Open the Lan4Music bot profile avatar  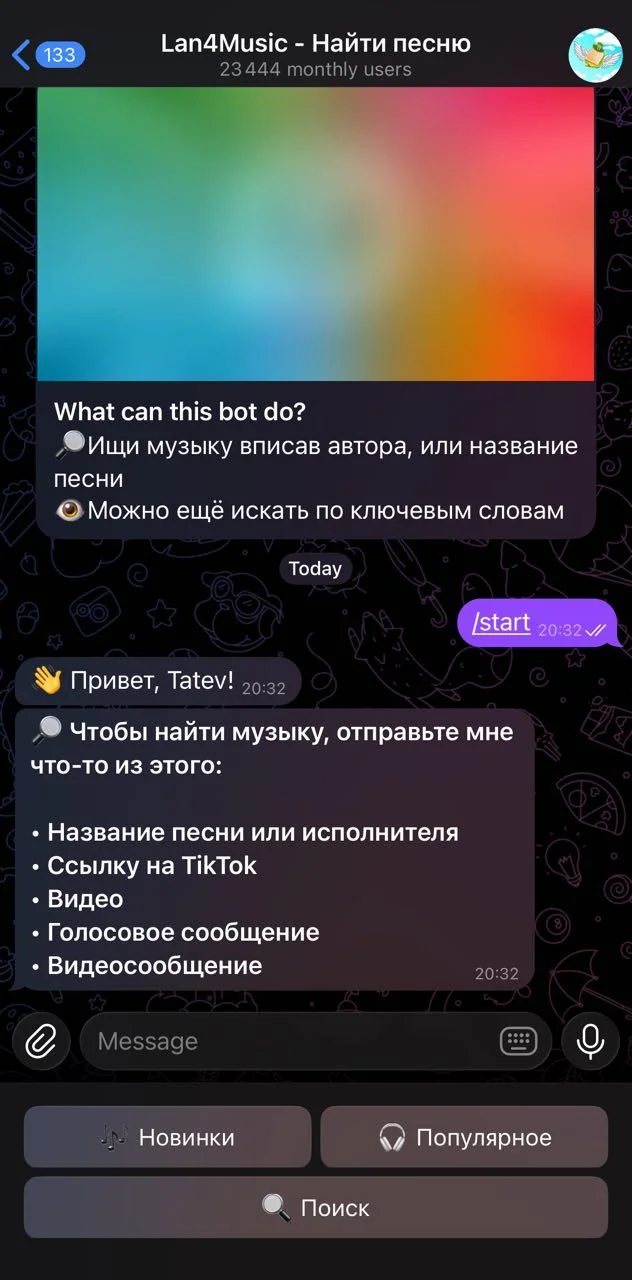(596, 55)
